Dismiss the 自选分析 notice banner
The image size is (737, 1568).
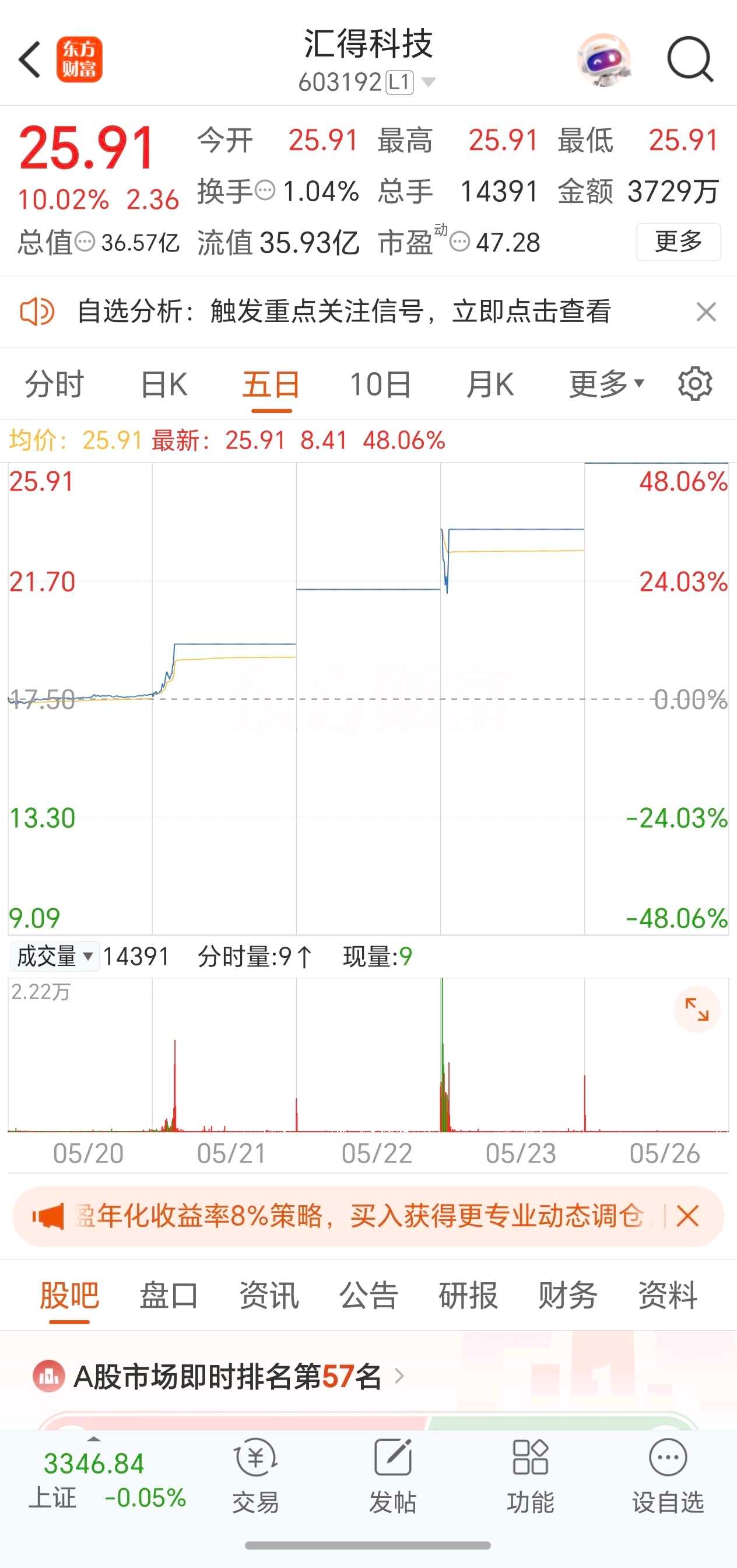click(706, 311)
